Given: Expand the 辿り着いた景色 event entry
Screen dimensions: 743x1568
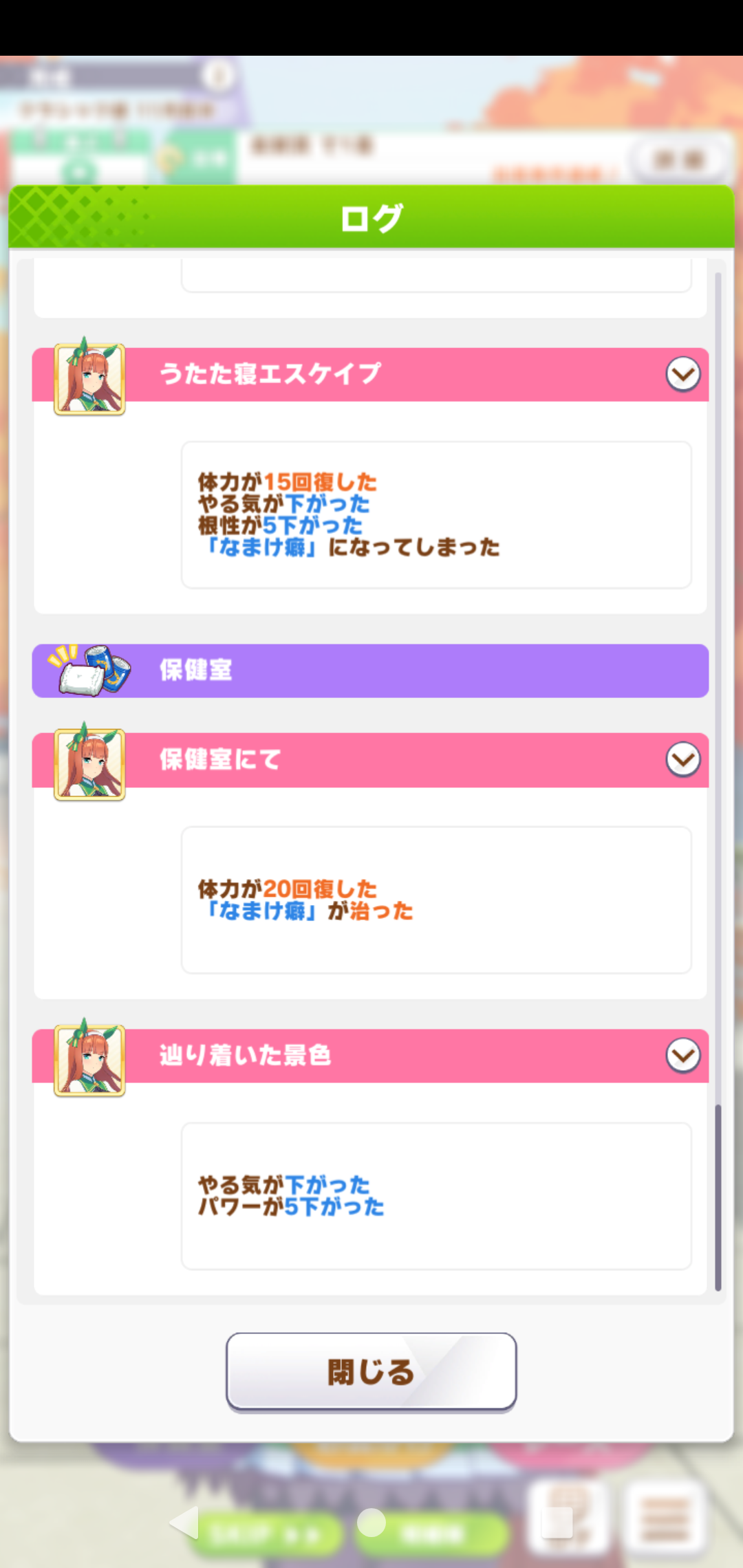Looking at the screenshot, I should click(682, 1055).
